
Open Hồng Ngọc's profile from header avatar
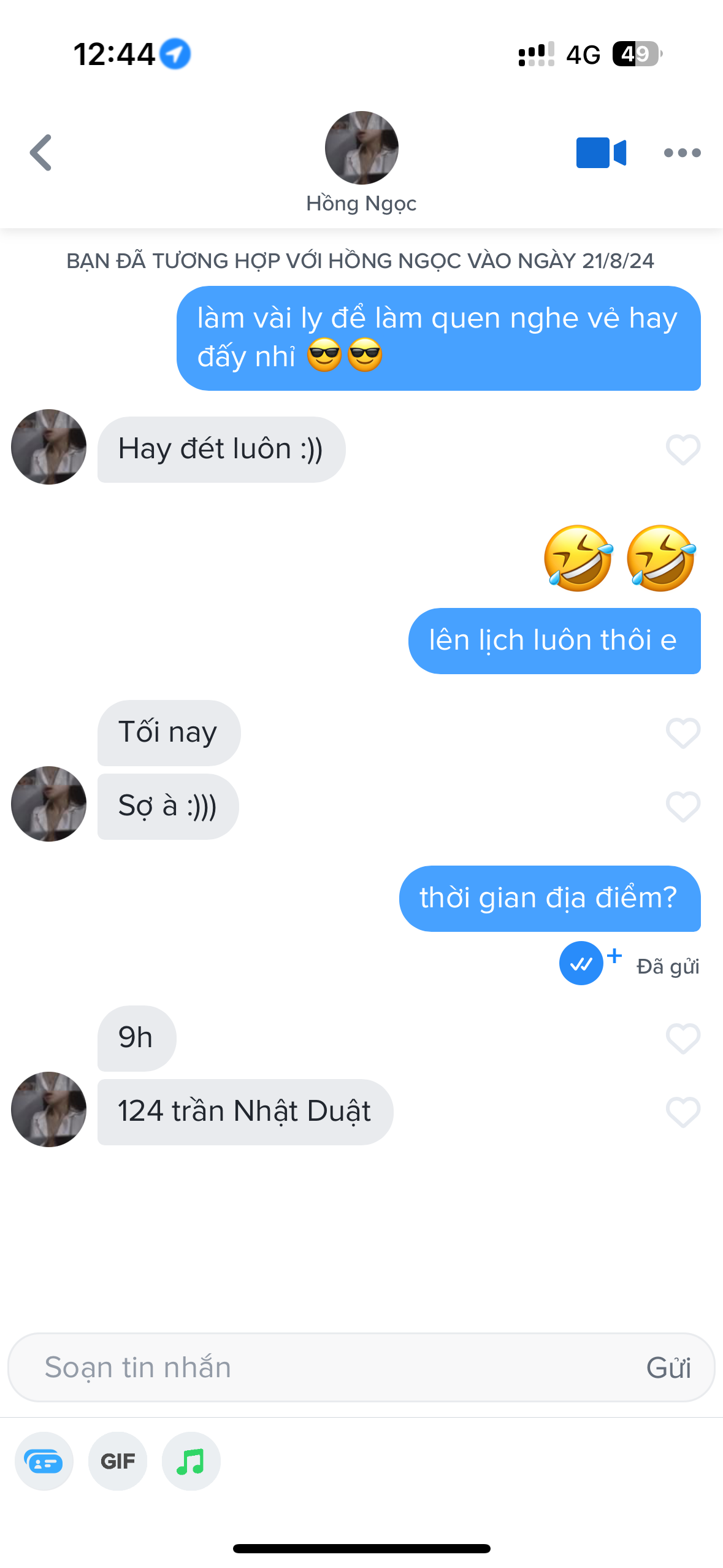click(361, 147)
